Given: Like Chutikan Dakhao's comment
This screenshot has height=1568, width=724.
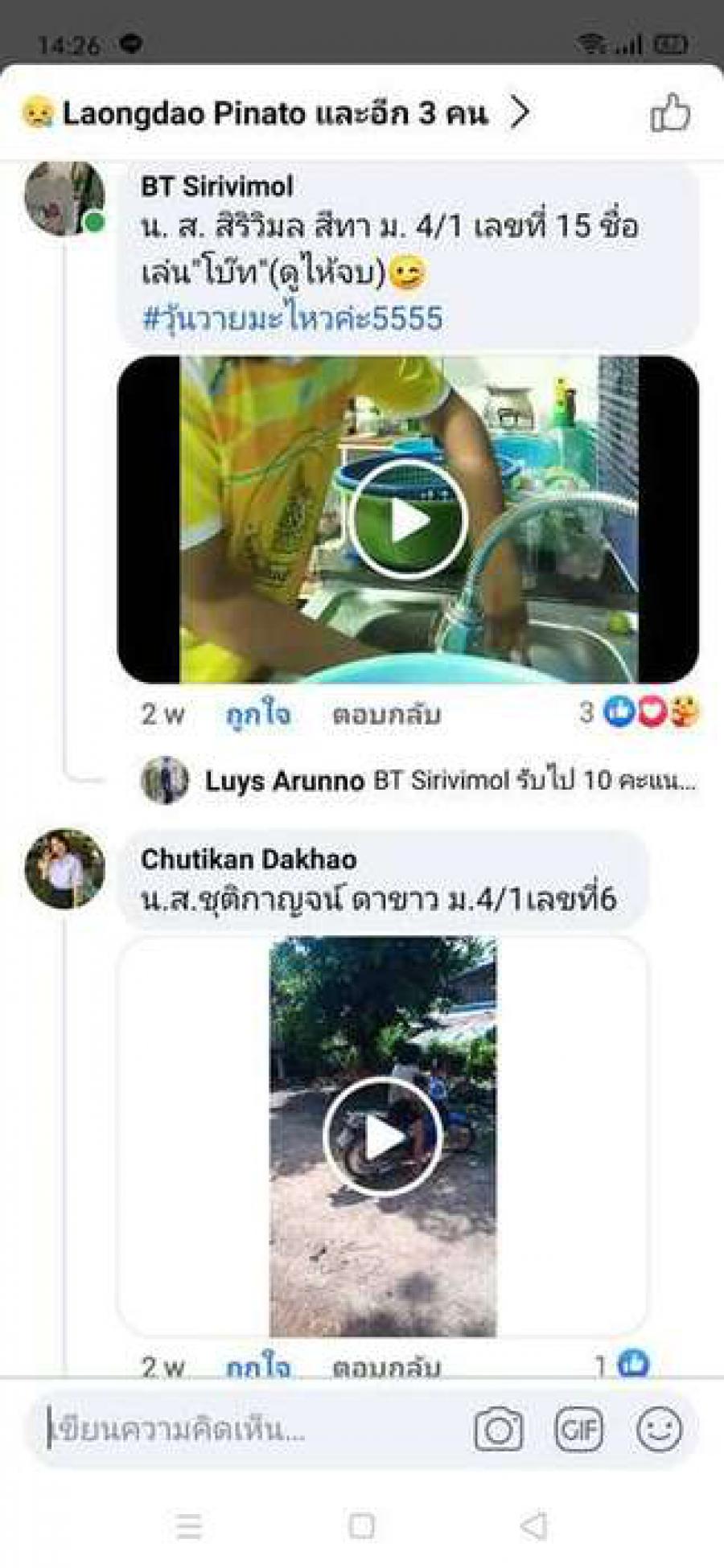Looking at the screenshot, I should pos(257,1366).
